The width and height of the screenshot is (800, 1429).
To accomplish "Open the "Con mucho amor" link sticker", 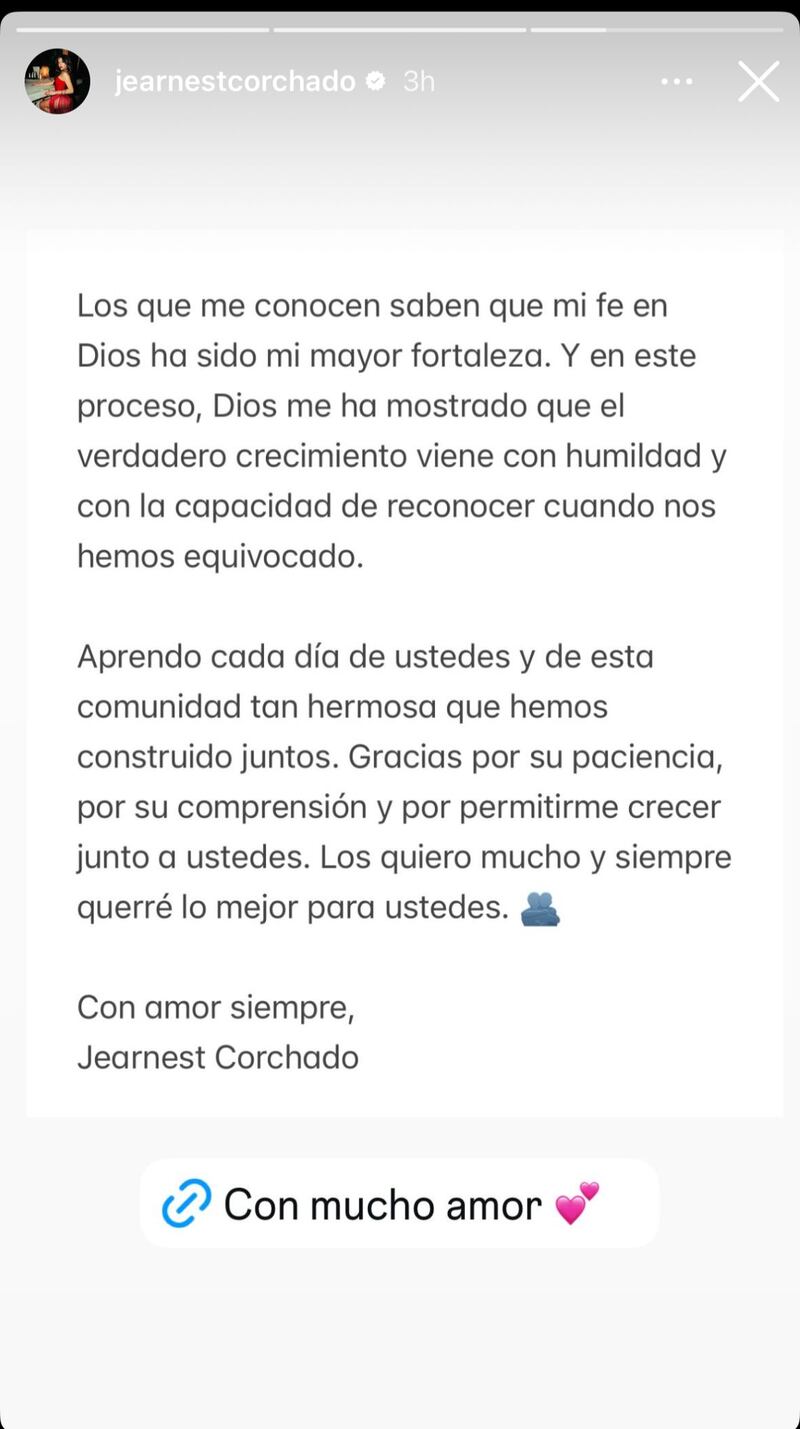I will (399, 1203).
